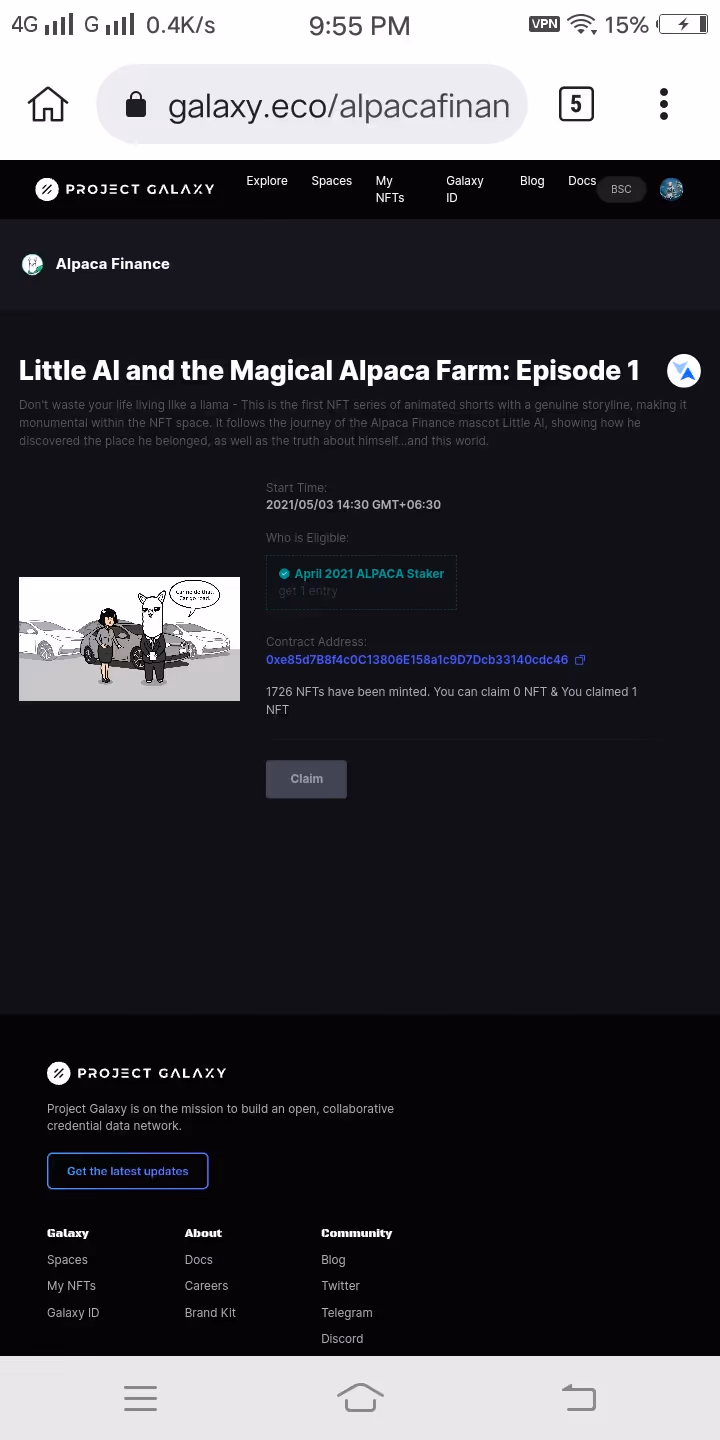This screenshot has width=720, height=1440.
Task: Open My NFTs in the top nav
Action: click(x=389, y=189)
